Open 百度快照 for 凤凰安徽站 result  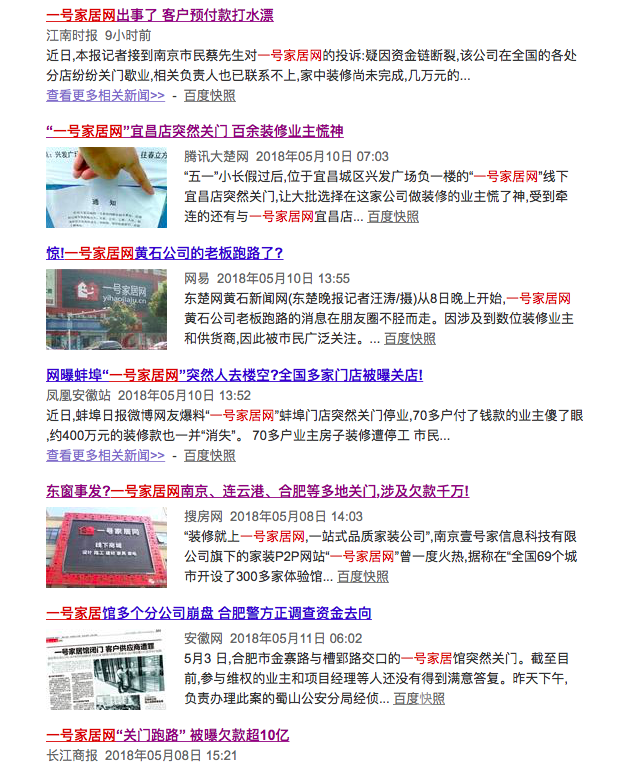pyautogui.click(x=210, y=456)
